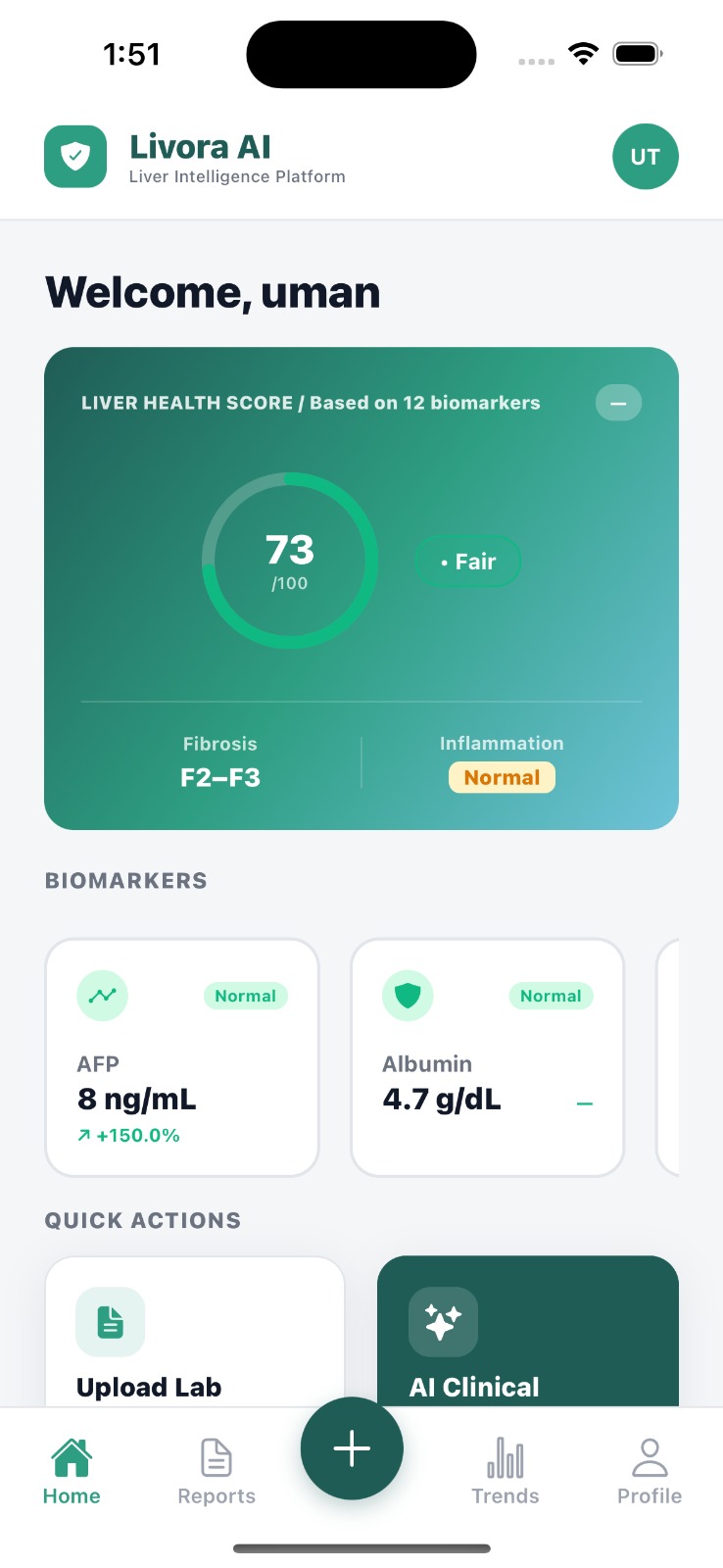
Task: Open the UT profile avatar
Action: click(x=645, y=157)
